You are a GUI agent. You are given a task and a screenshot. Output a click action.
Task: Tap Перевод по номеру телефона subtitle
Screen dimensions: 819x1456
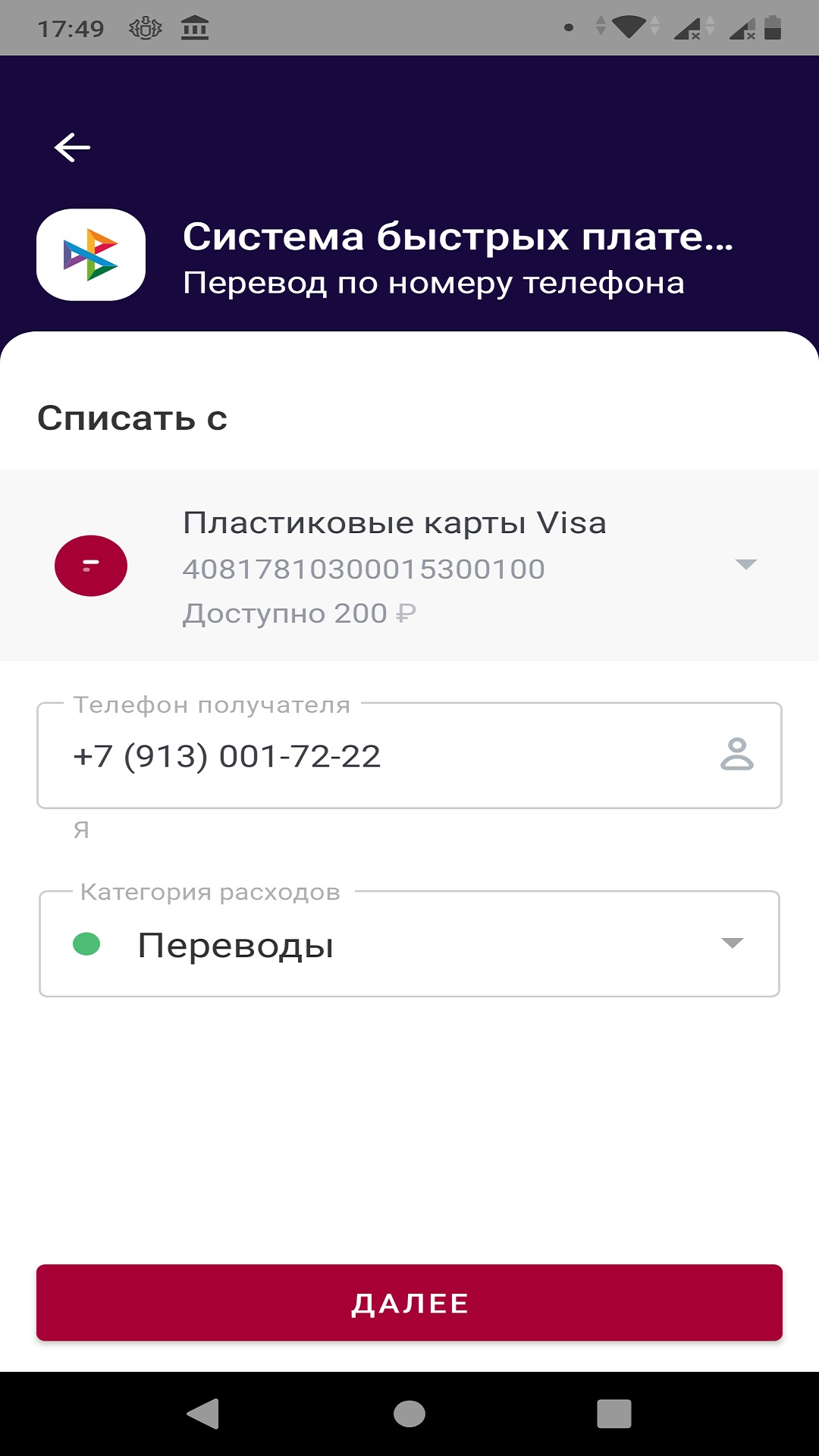(x=434, y=284)
